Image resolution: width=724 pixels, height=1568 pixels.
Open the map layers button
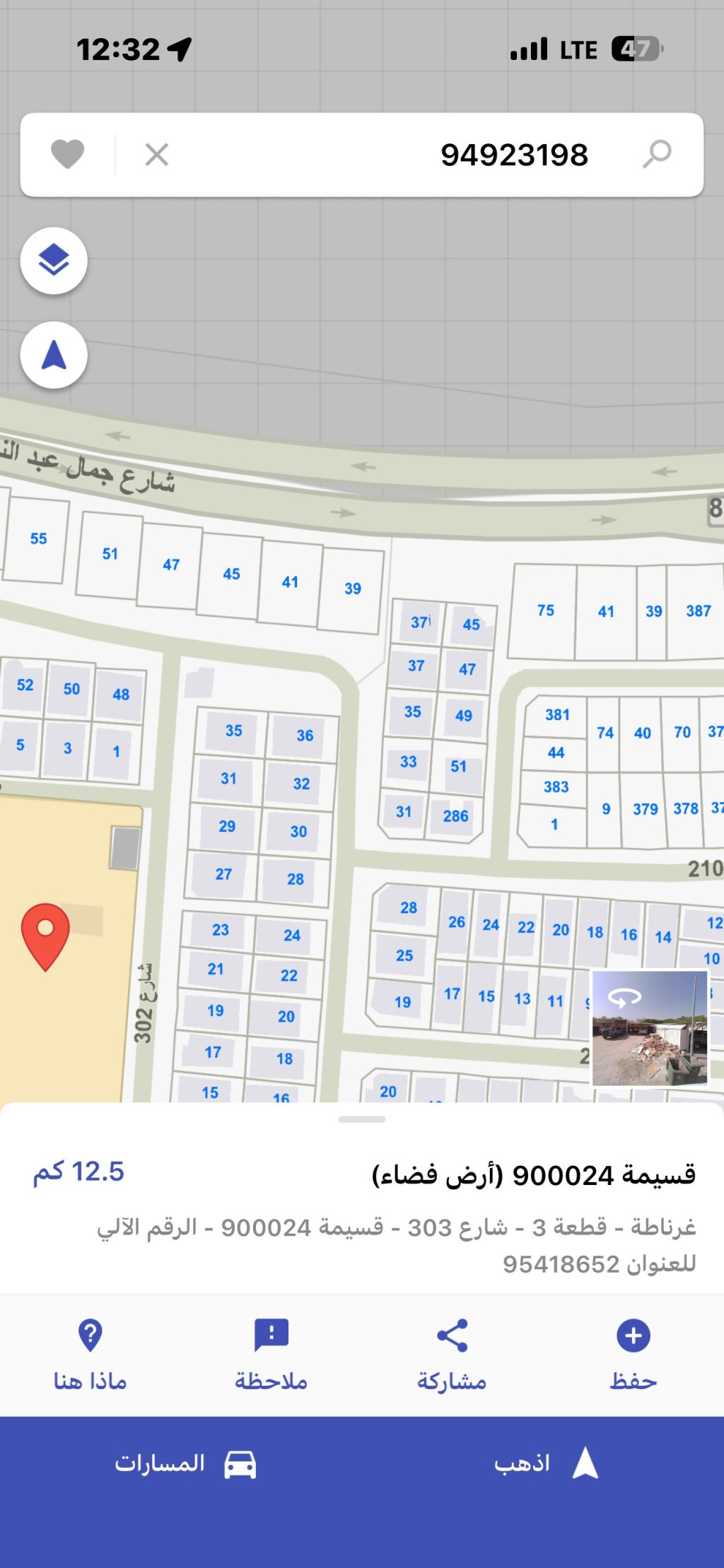54,261
